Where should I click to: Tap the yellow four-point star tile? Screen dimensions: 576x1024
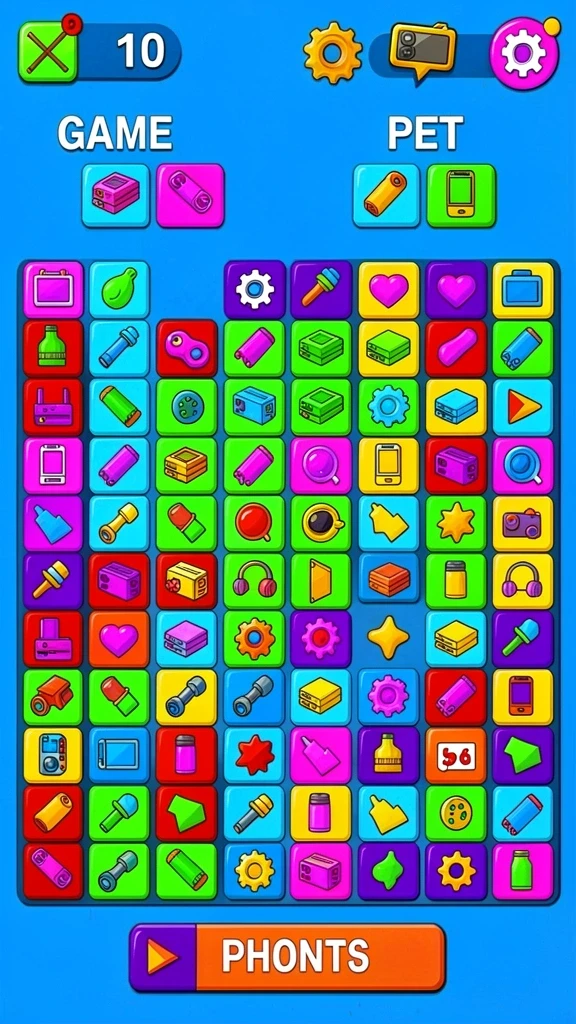pos(389,638)
